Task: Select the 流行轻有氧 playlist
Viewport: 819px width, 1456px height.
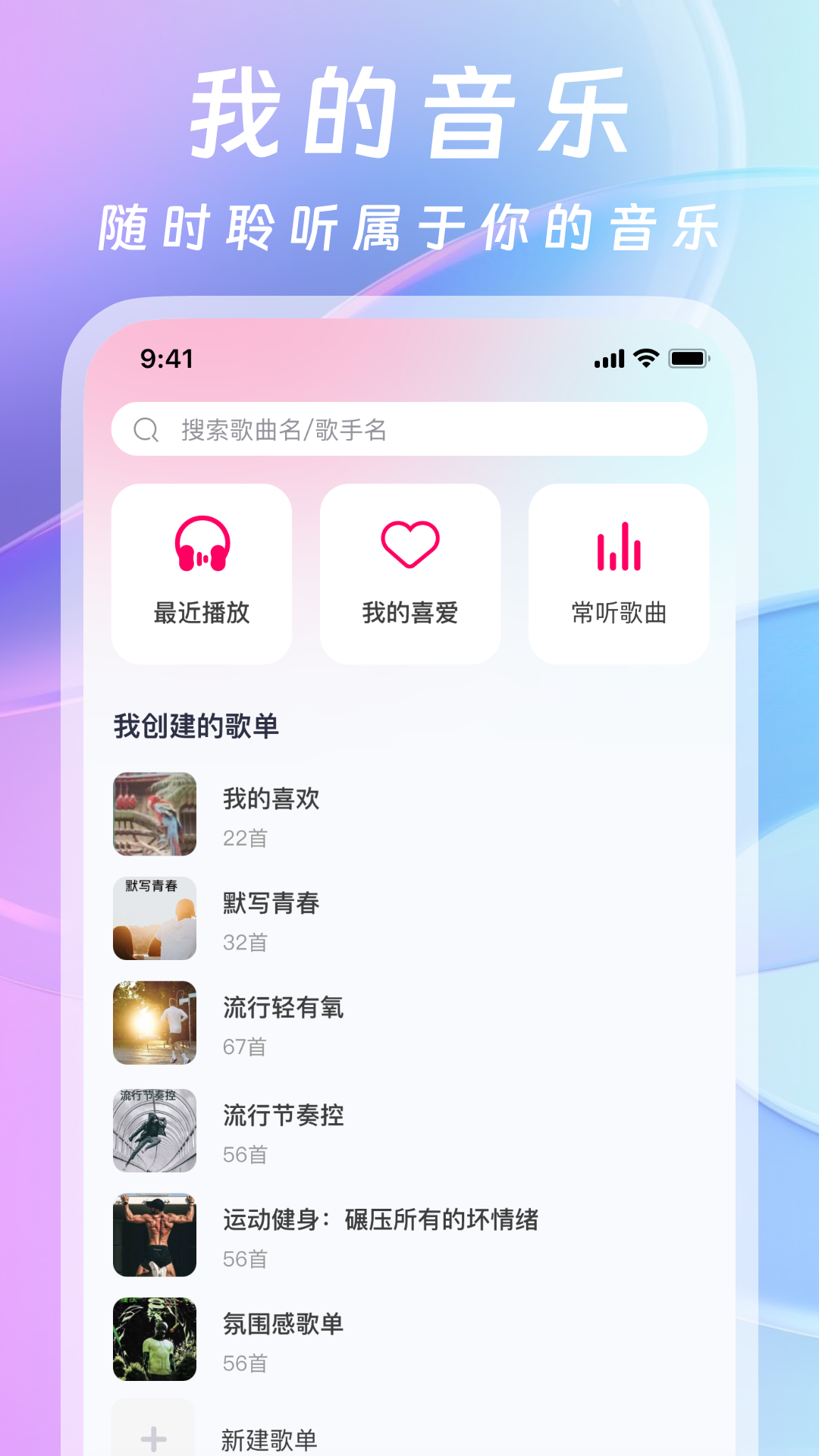Action: pyautogui.click(x=284, y=1009)
